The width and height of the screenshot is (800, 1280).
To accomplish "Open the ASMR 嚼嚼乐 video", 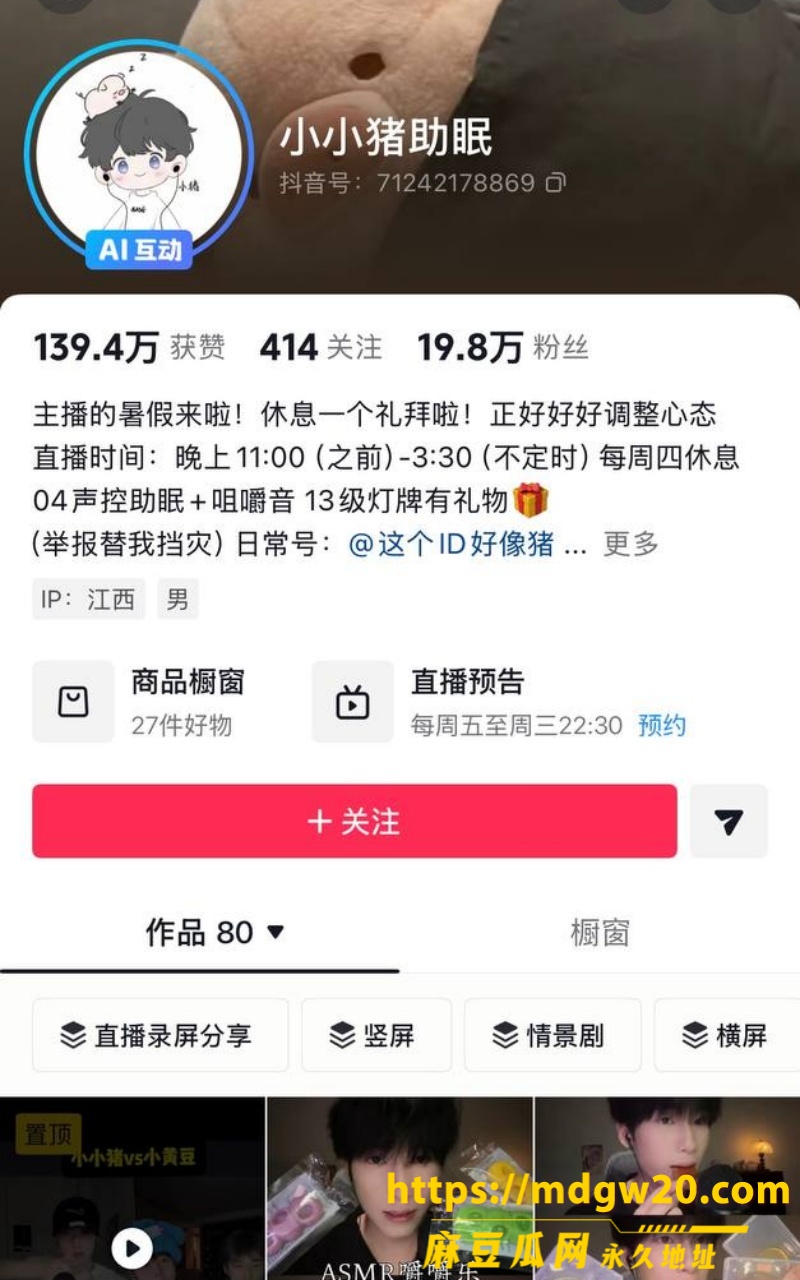I will [x=400, y=1188].
